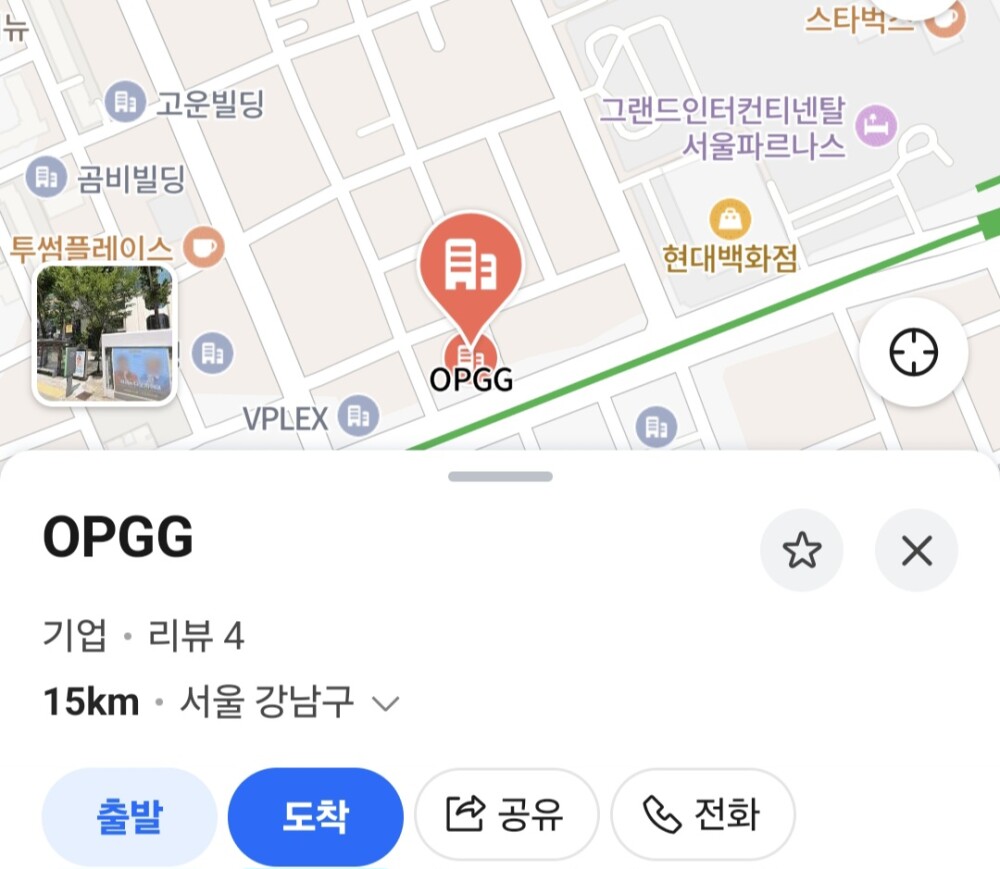Open the 고운빌딩 map marker
The height and width of the screenshot is (869, 1000).
click(125, 102)
